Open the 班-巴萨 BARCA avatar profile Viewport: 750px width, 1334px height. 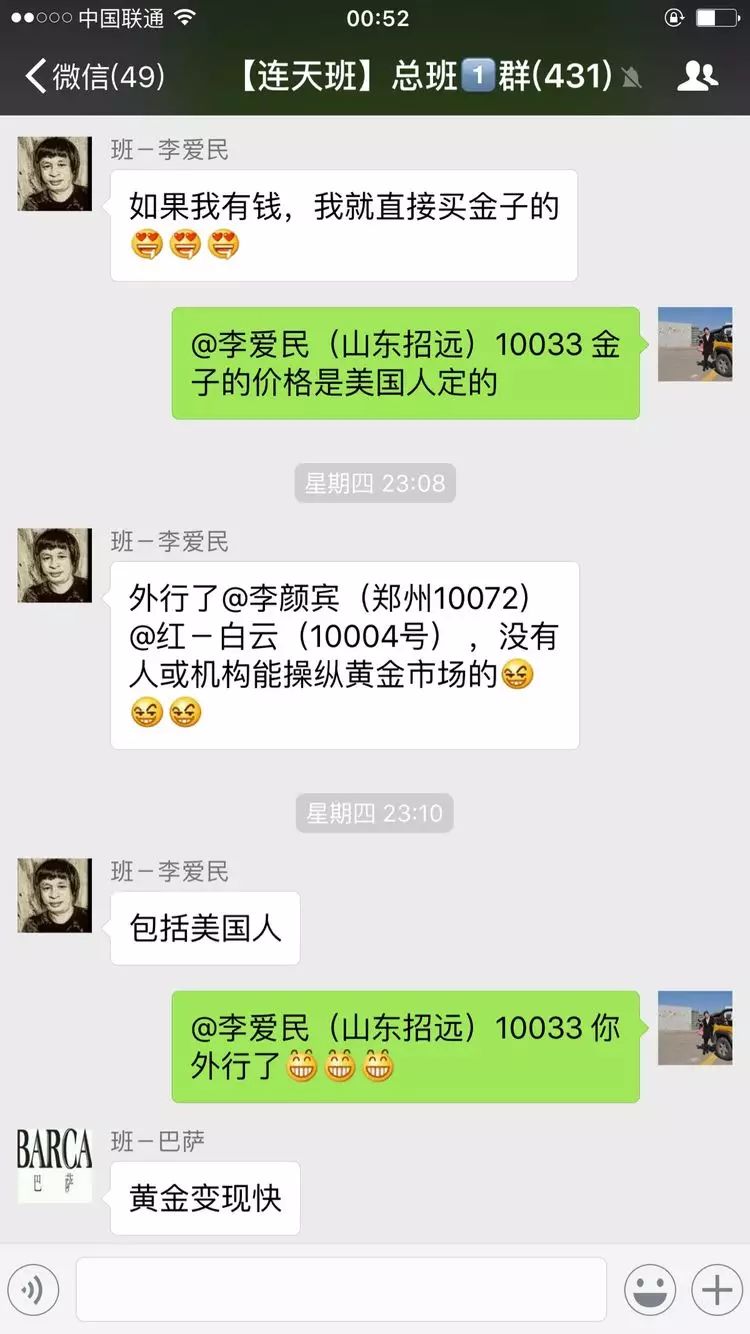point(54,1165)
